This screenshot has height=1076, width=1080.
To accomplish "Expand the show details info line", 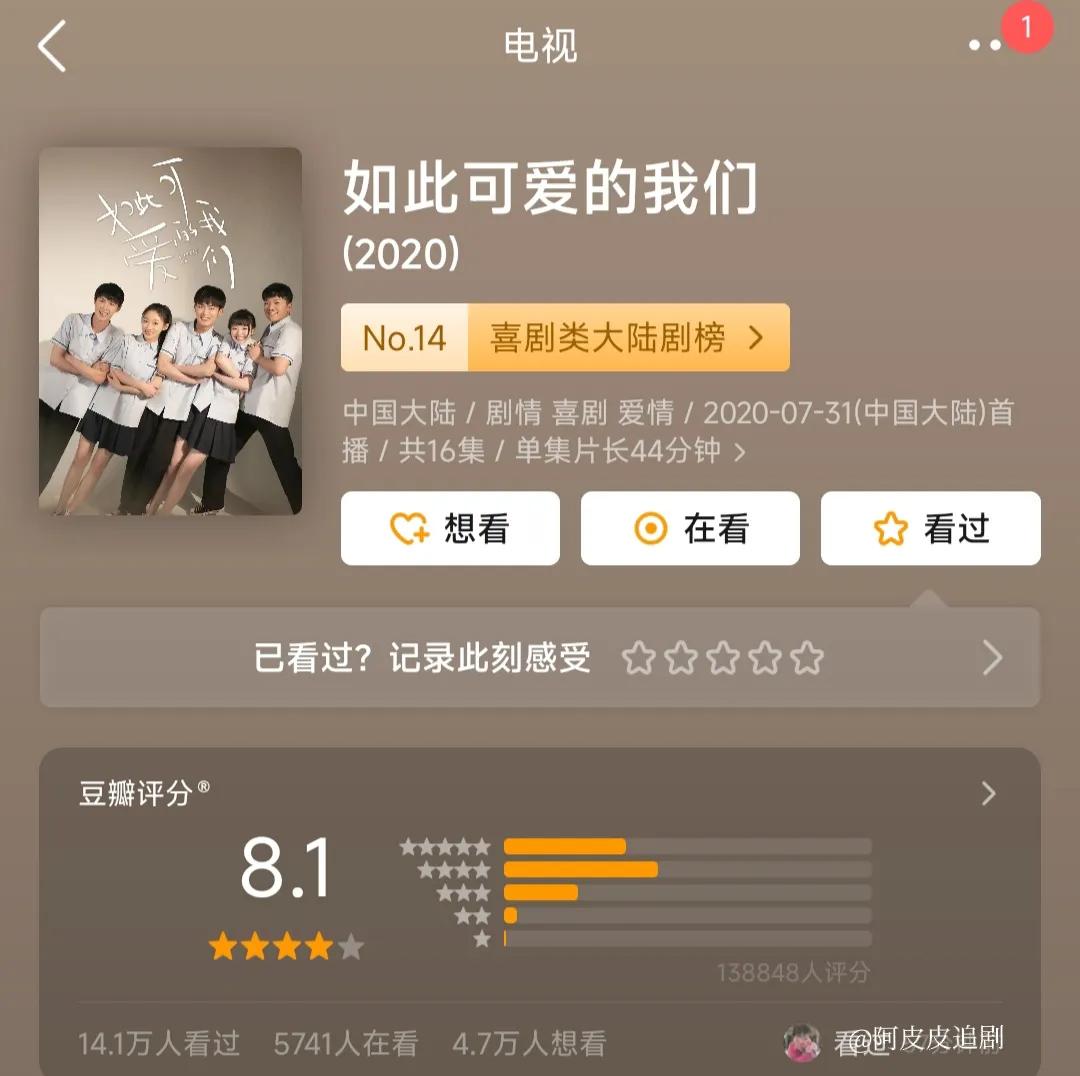I will point(740,452).
